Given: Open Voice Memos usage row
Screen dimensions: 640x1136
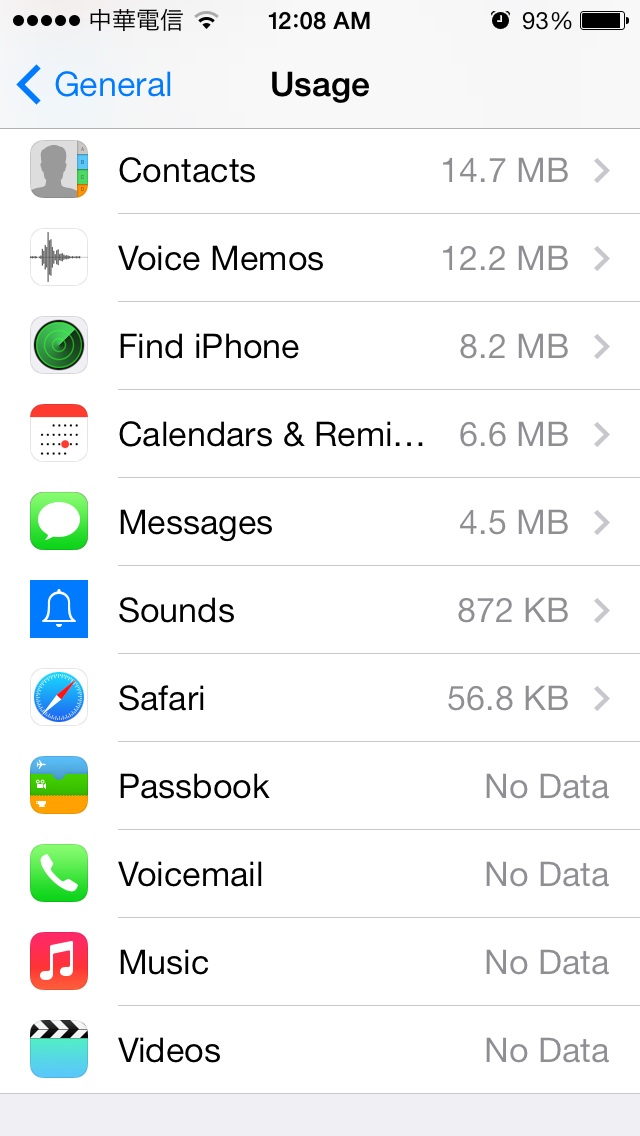Looking at the screenshot, I should (320, 258).
